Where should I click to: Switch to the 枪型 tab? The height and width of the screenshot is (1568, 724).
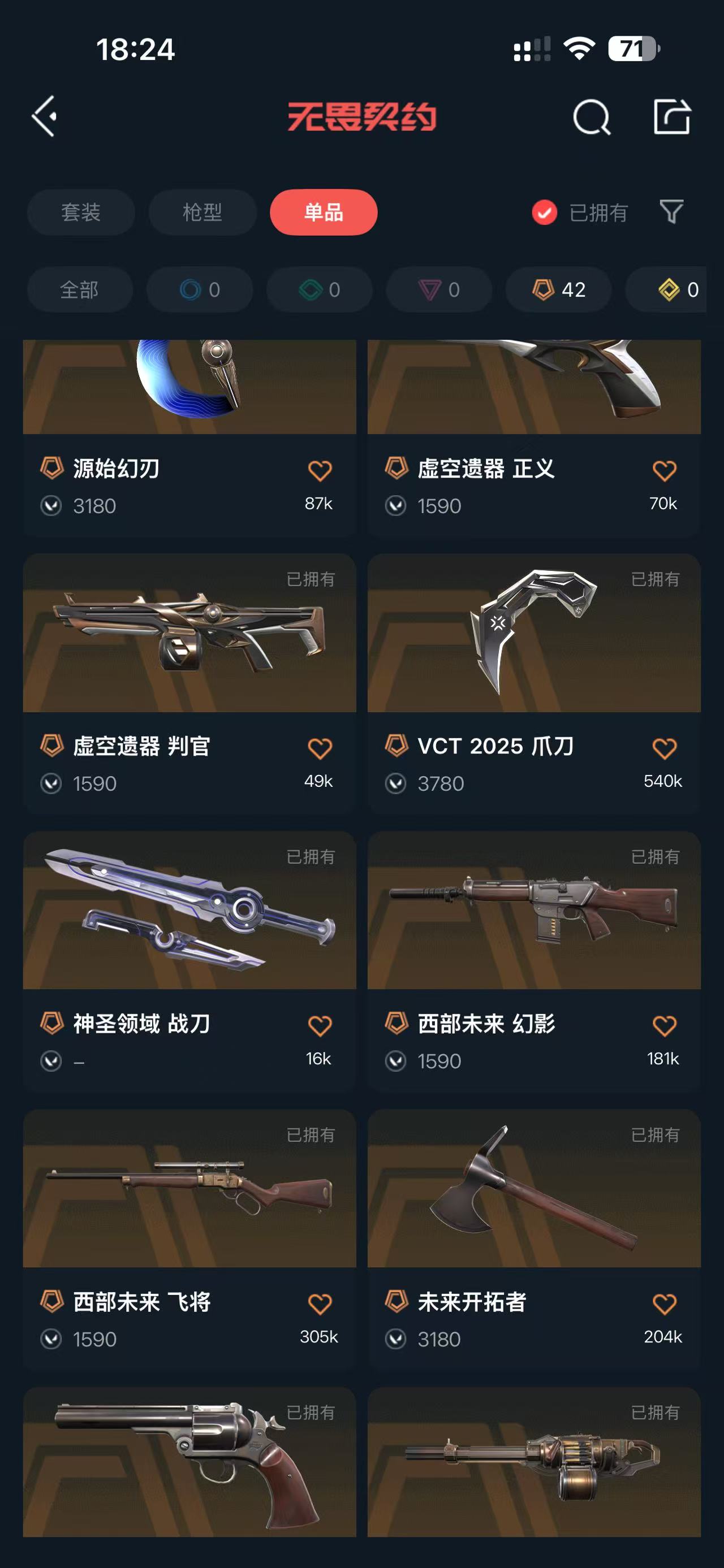point(202,213)
